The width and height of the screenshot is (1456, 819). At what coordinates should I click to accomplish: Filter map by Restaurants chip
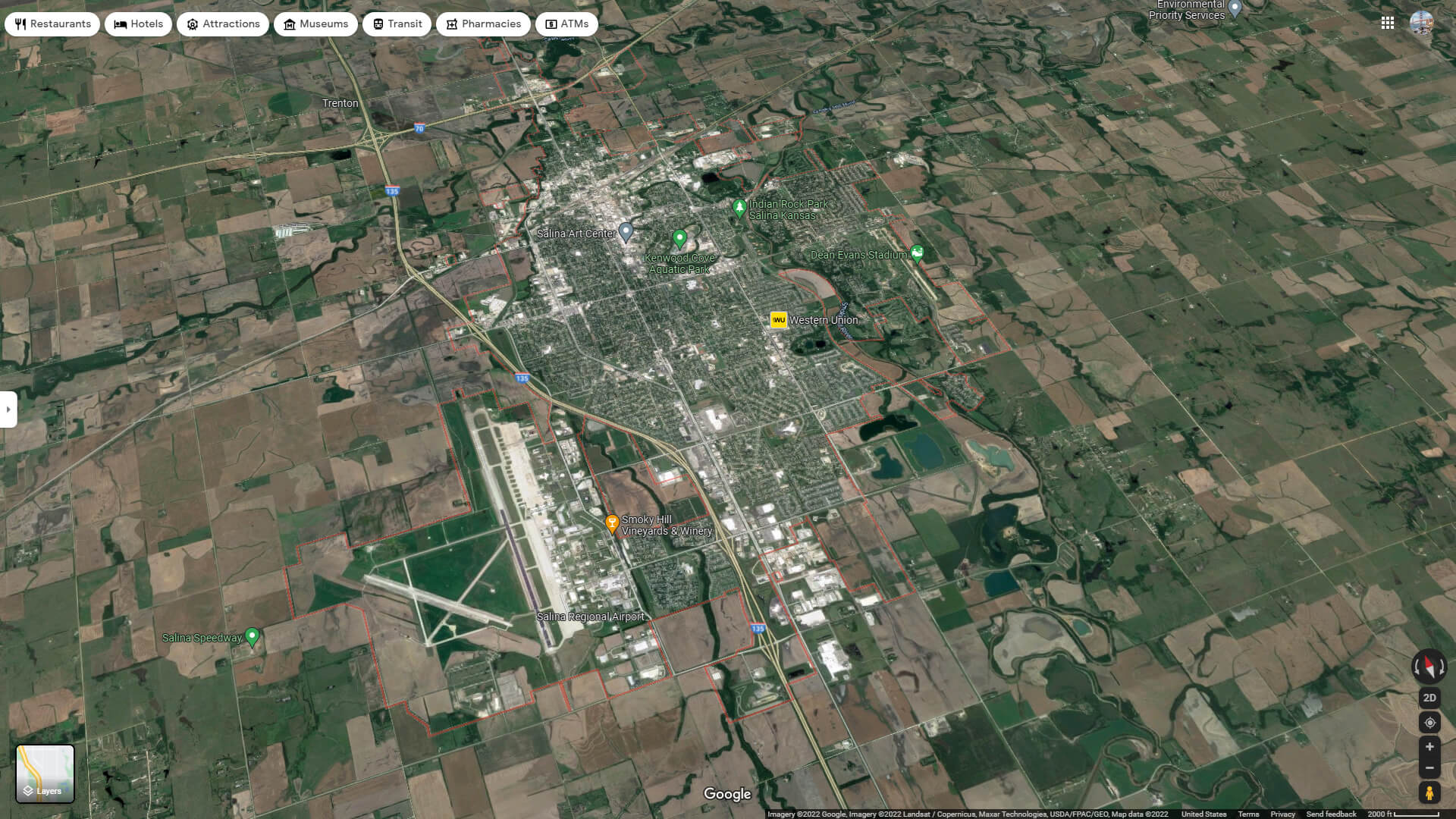tap(52, 24)
